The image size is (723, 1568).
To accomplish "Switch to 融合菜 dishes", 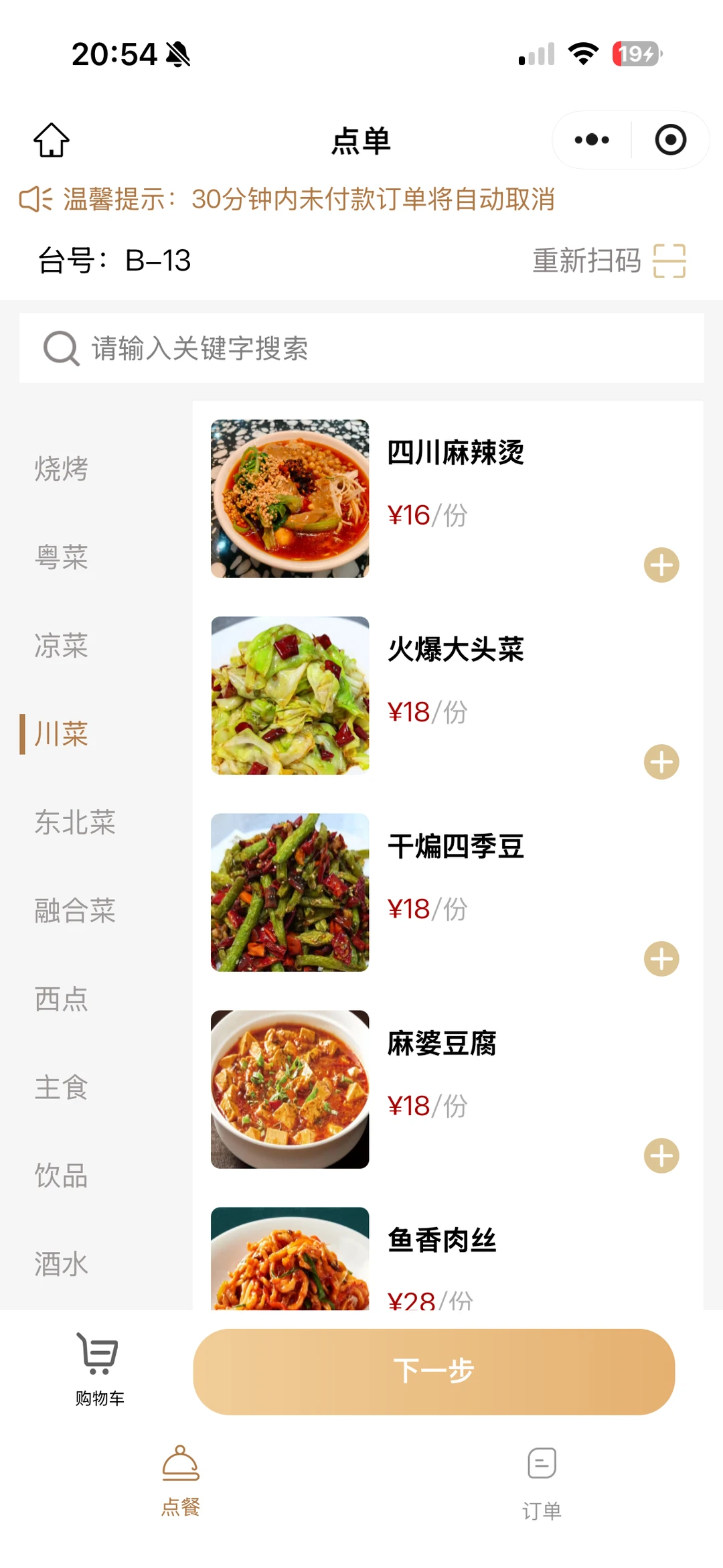I will coord(75,911).
